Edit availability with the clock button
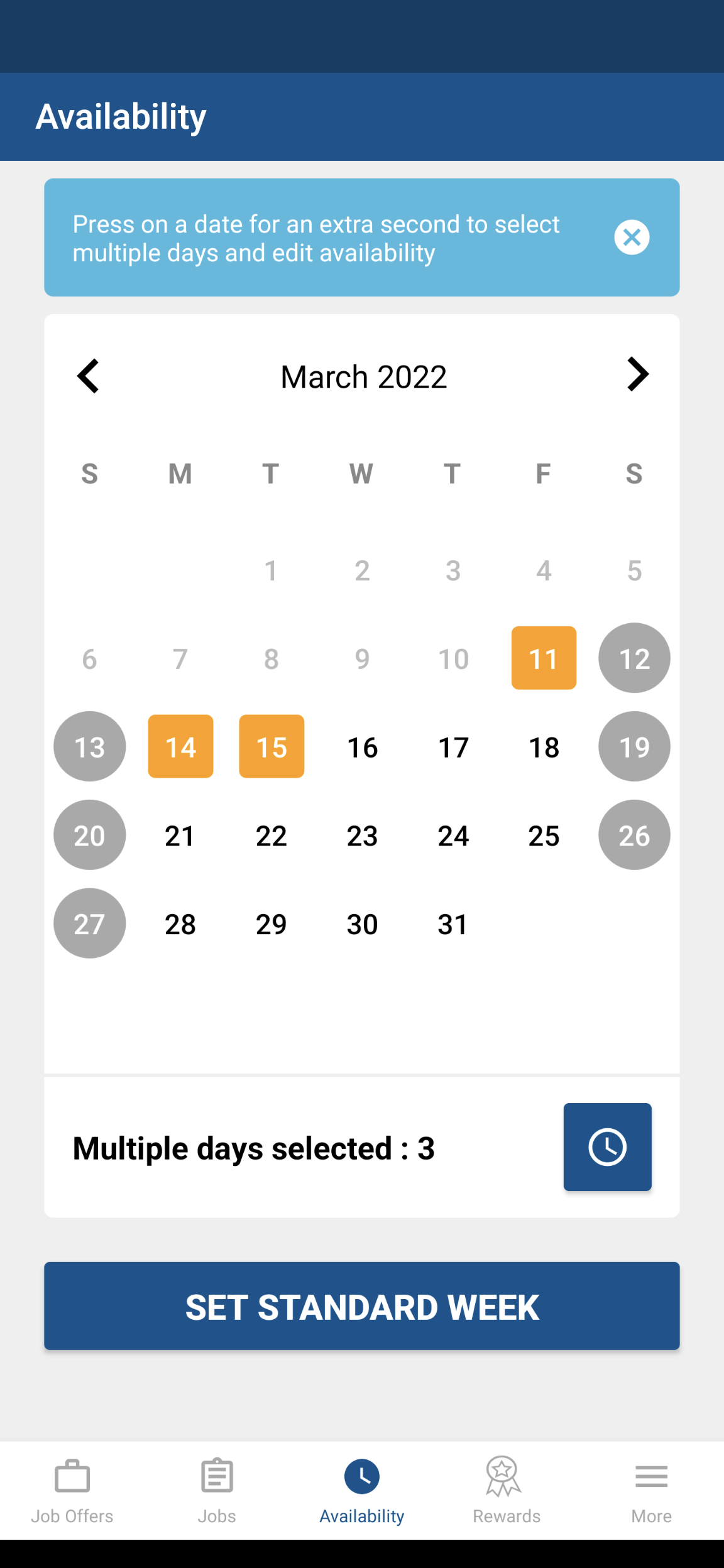 (607, 1146)
